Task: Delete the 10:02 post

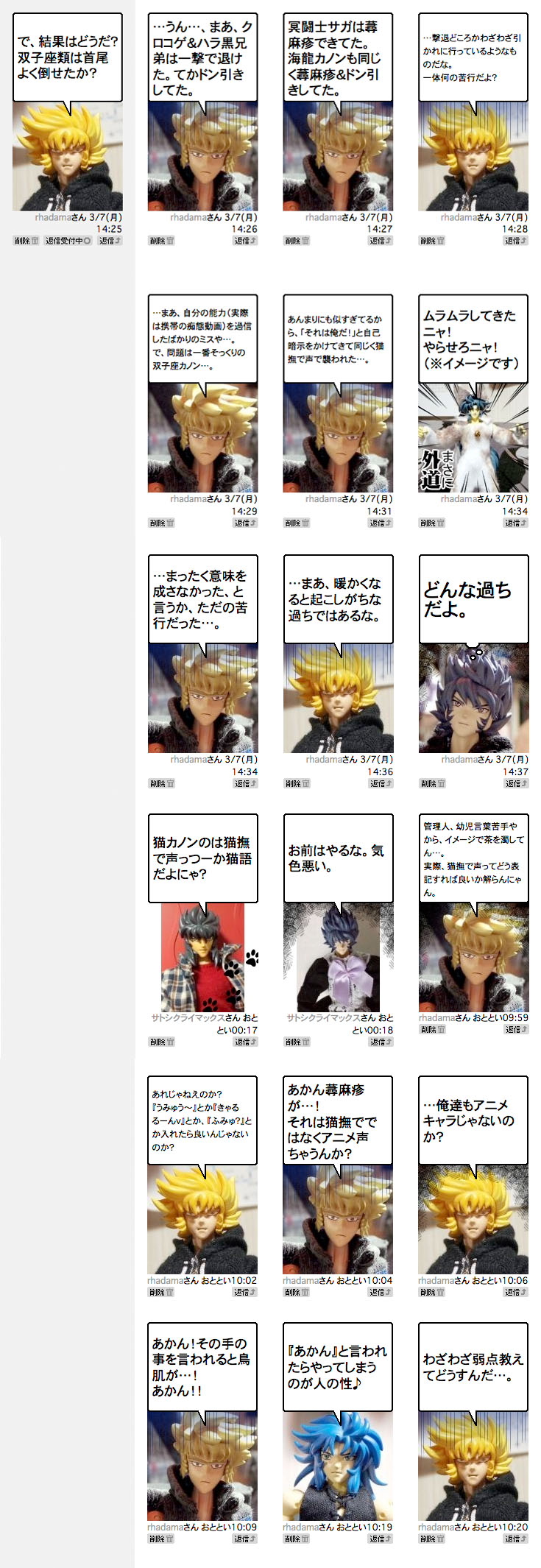Action: pyautogui.click(x=162, y=1292)
